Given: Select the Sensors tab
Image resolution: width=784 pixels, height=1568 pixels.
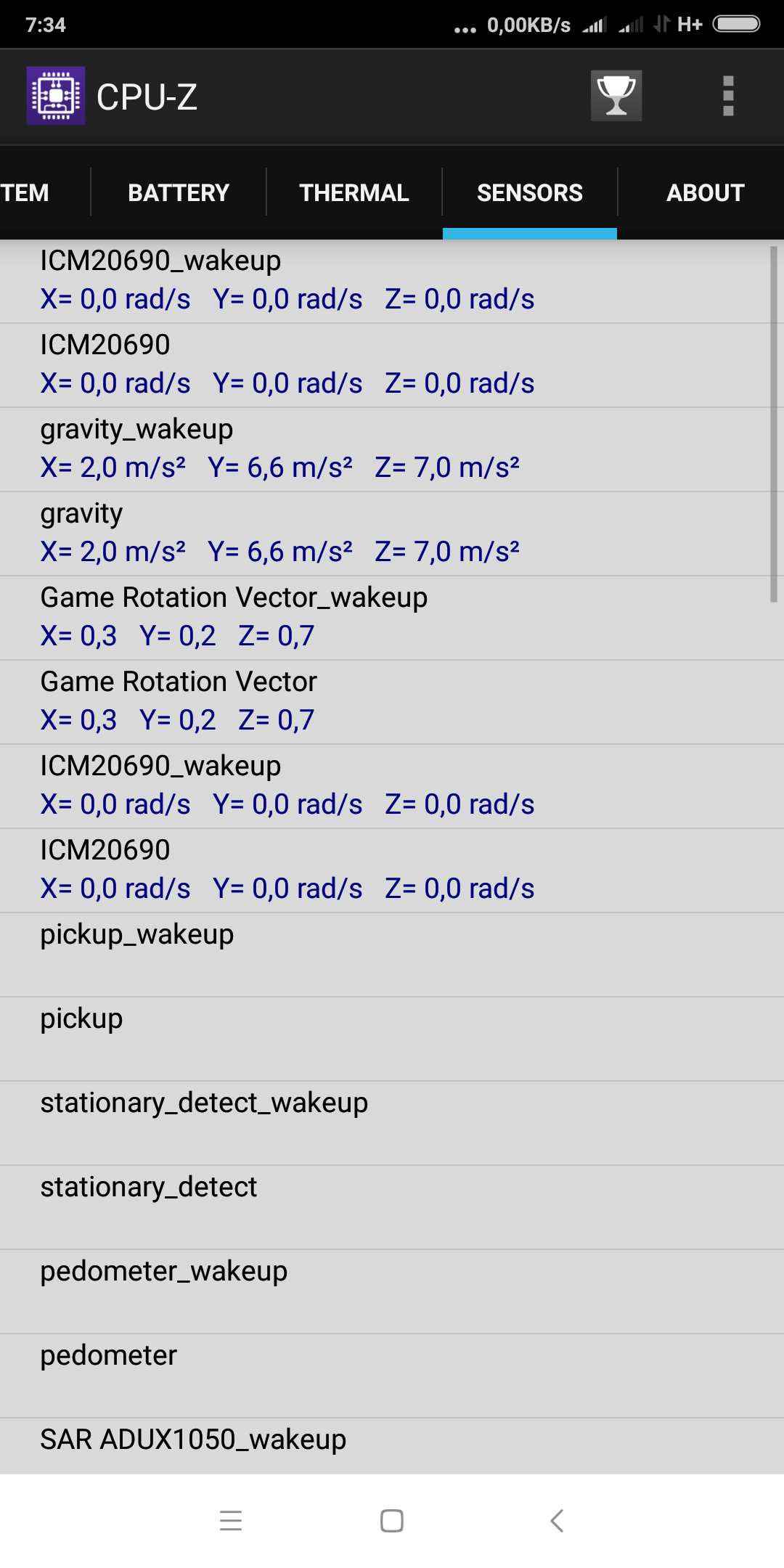Looking at the screenshot, I should coord(530,193).
